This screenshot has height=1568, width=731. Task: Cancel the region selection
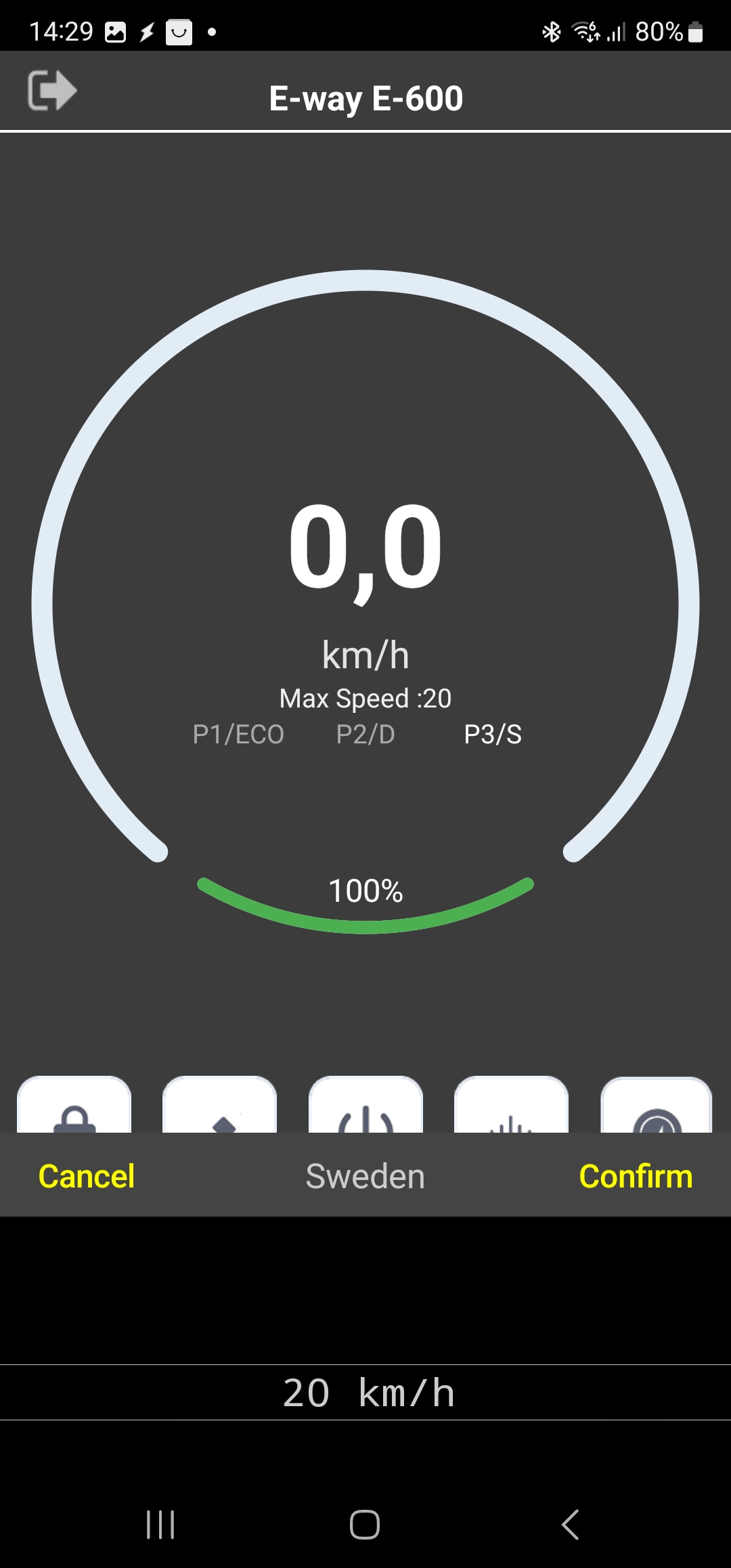pyautogui.click(x=86, y=1176)
